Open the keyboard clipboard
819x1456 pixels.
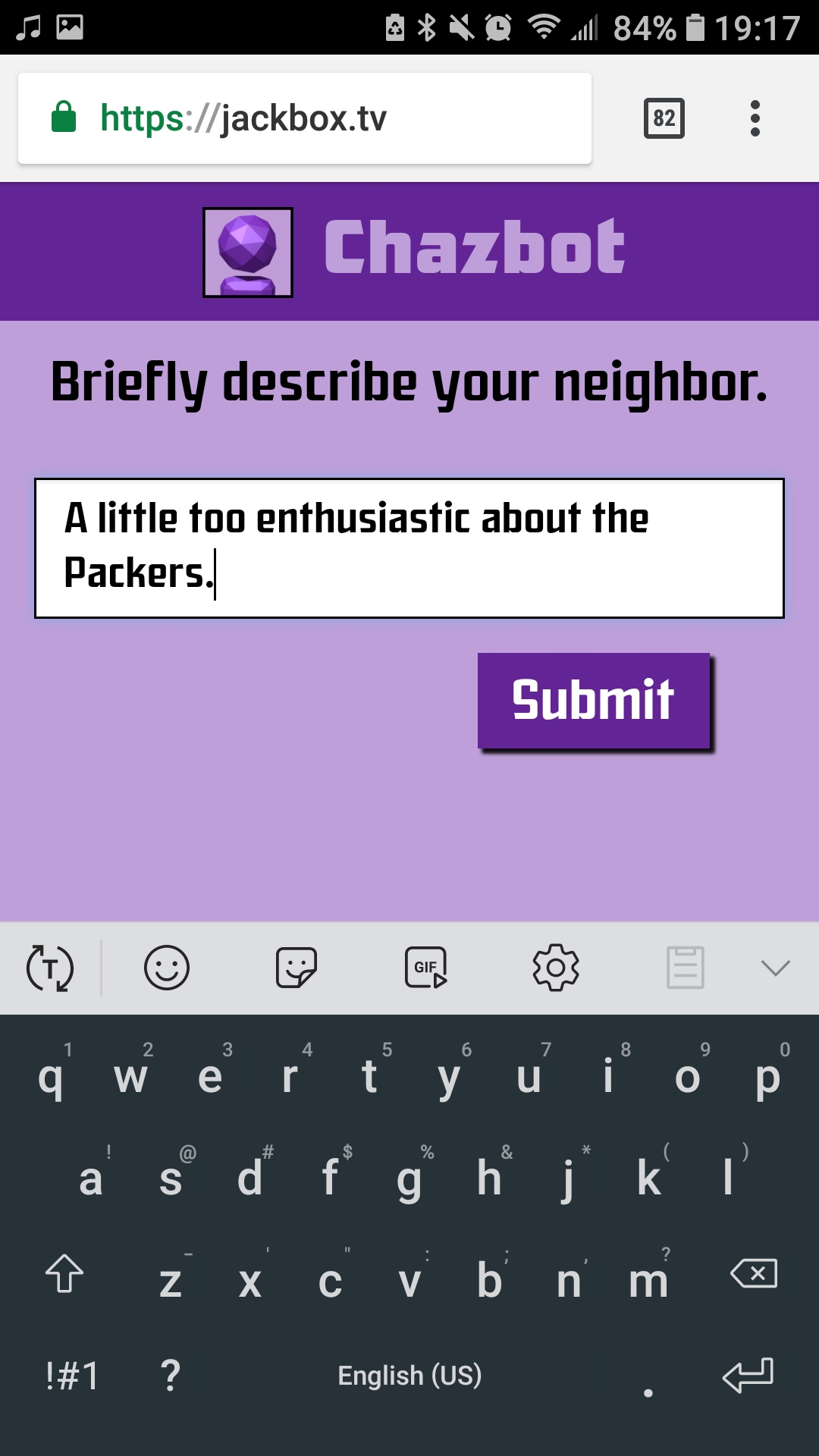click(686, 968)
